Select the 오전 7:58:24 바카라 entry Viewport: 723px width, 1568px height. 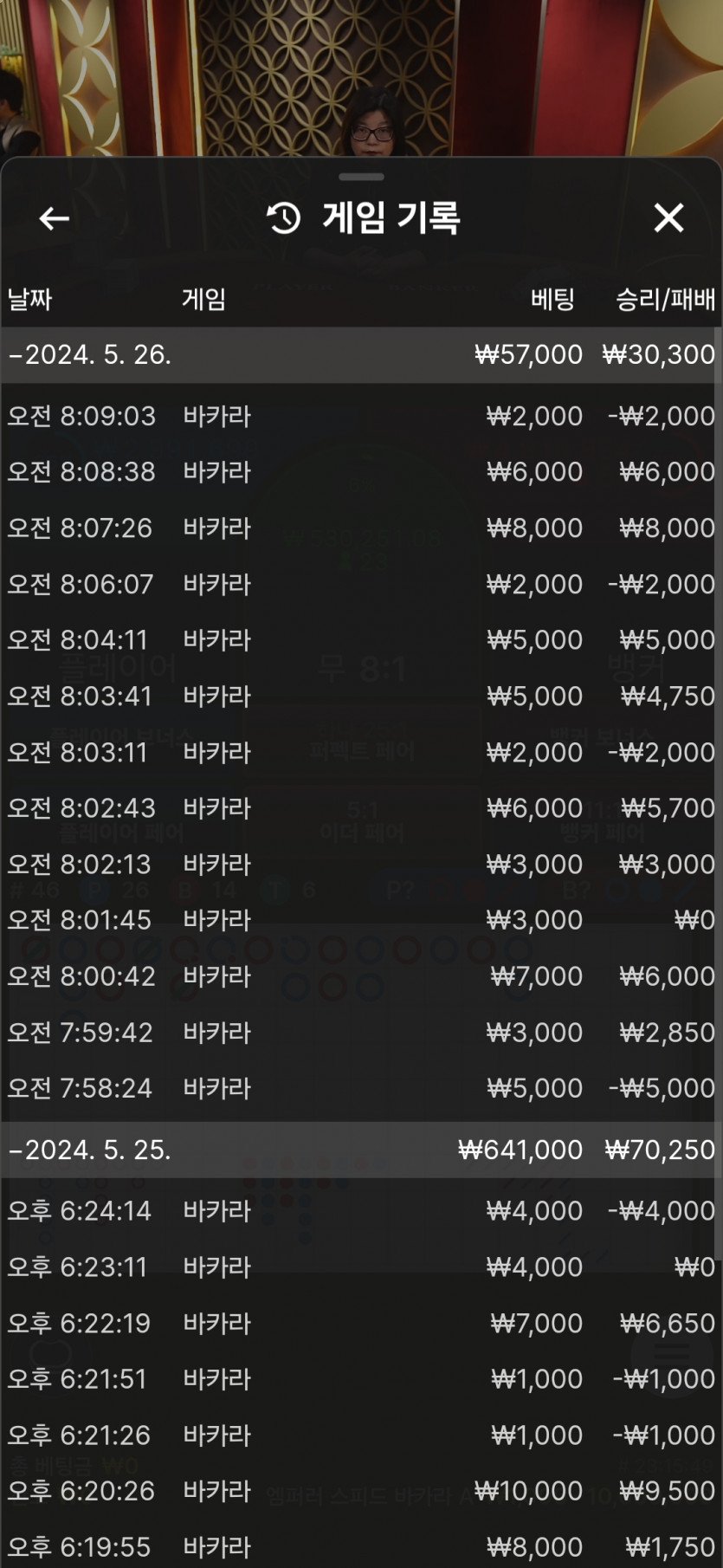(360, 1088)
